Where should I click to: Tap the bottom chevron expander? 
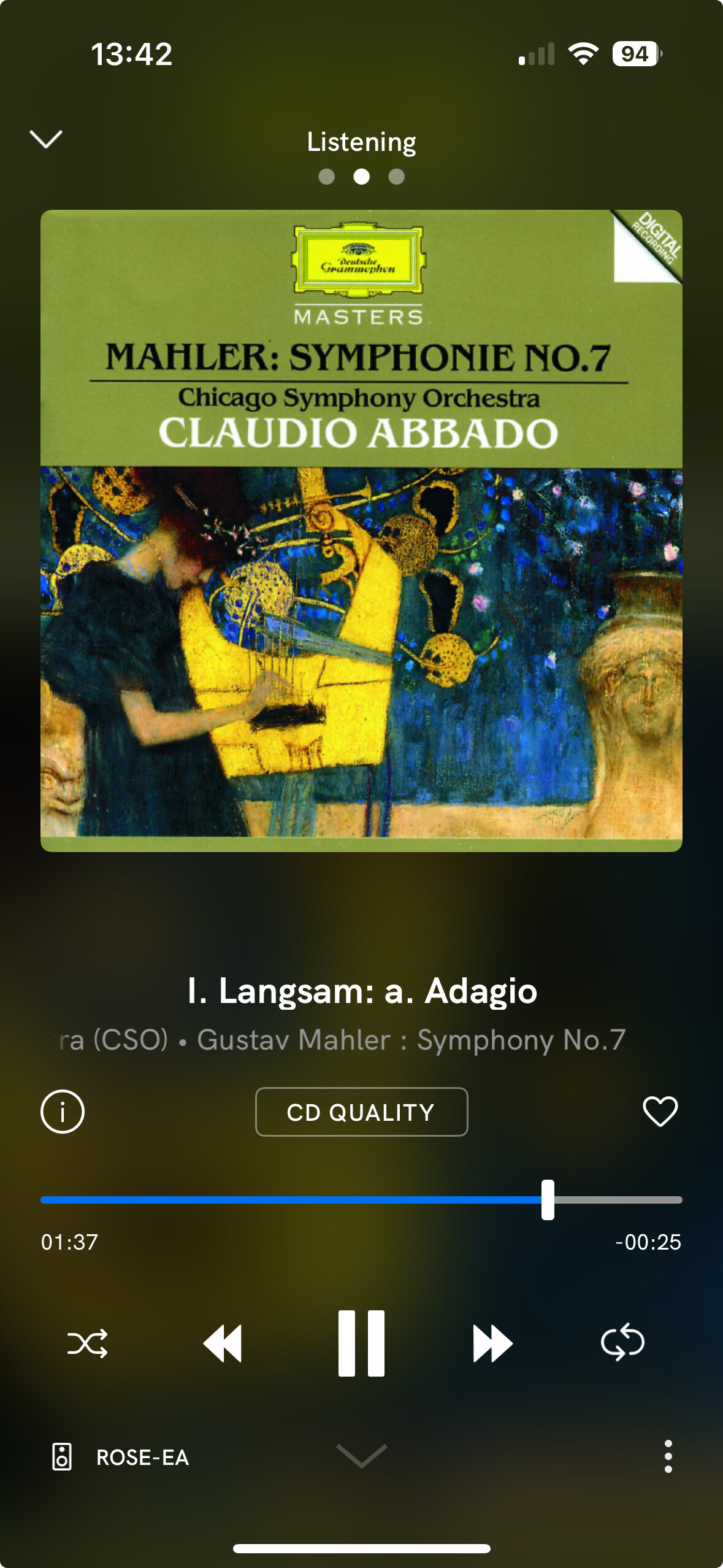click(x=361, y=1455)
